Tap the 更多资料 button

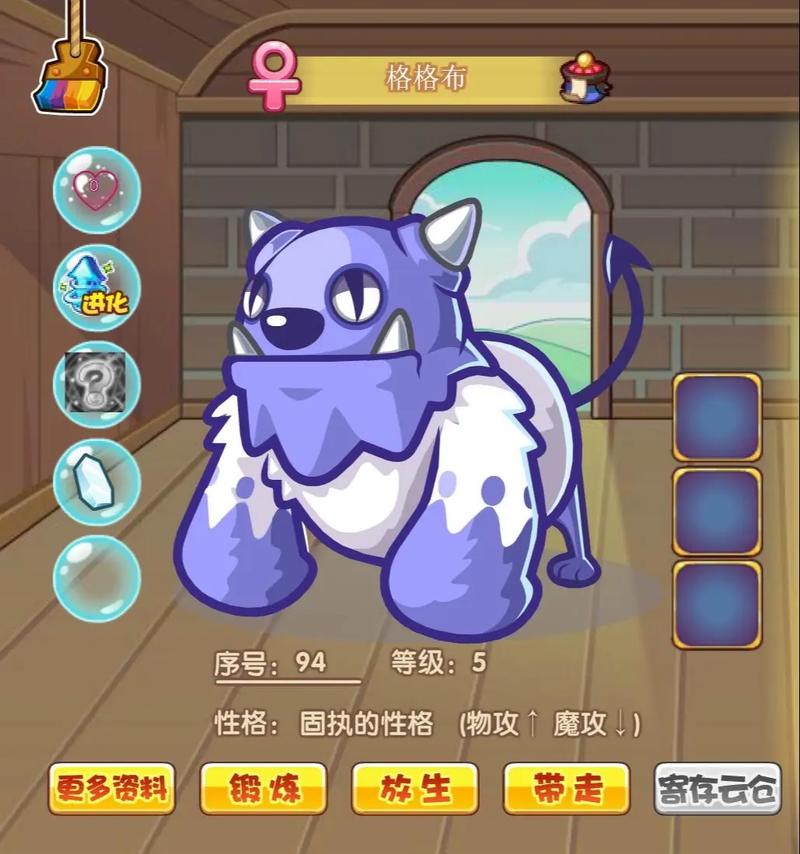pyautogui.click(x=112, y=791)
